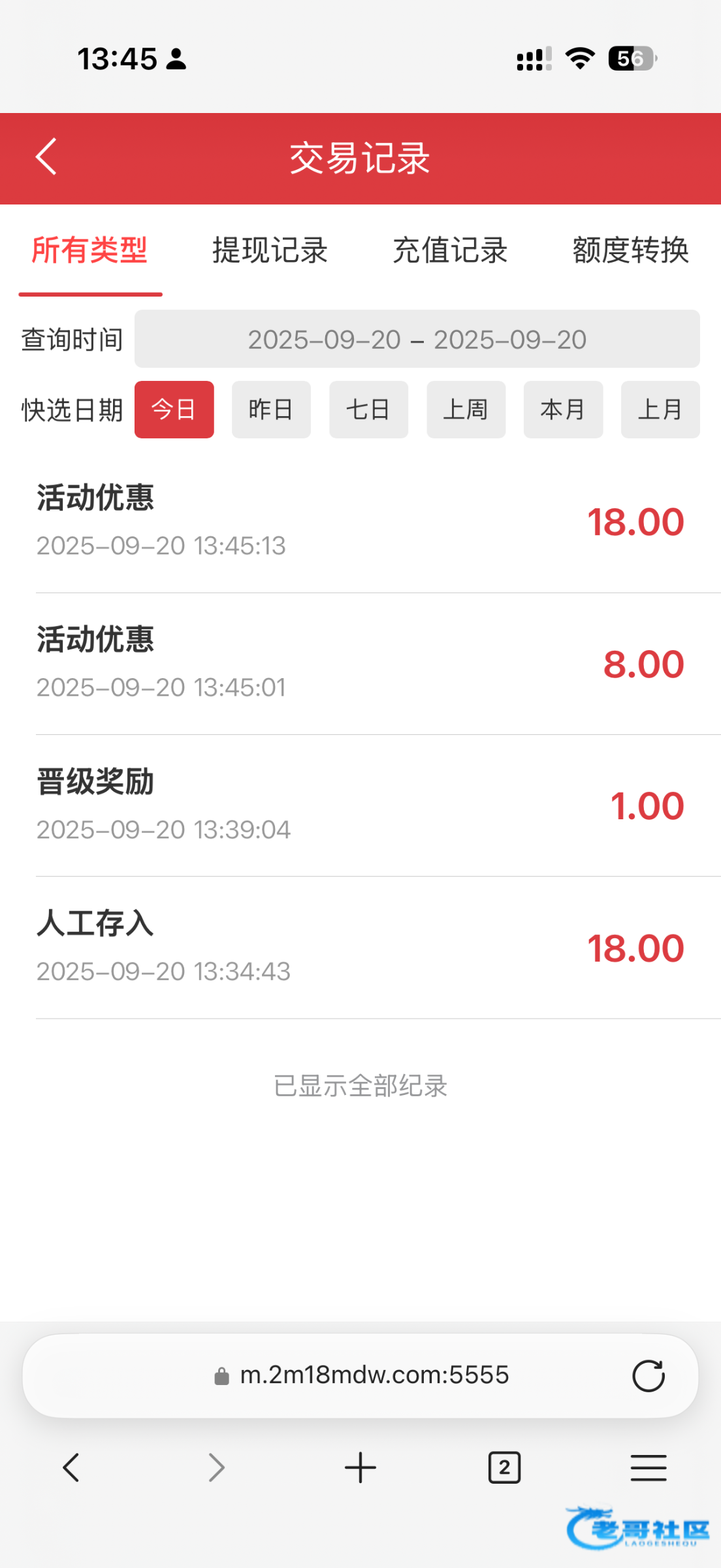Select the 七日 quick date filter
The width and height of the screenshot is (721, 1568).
368,410
